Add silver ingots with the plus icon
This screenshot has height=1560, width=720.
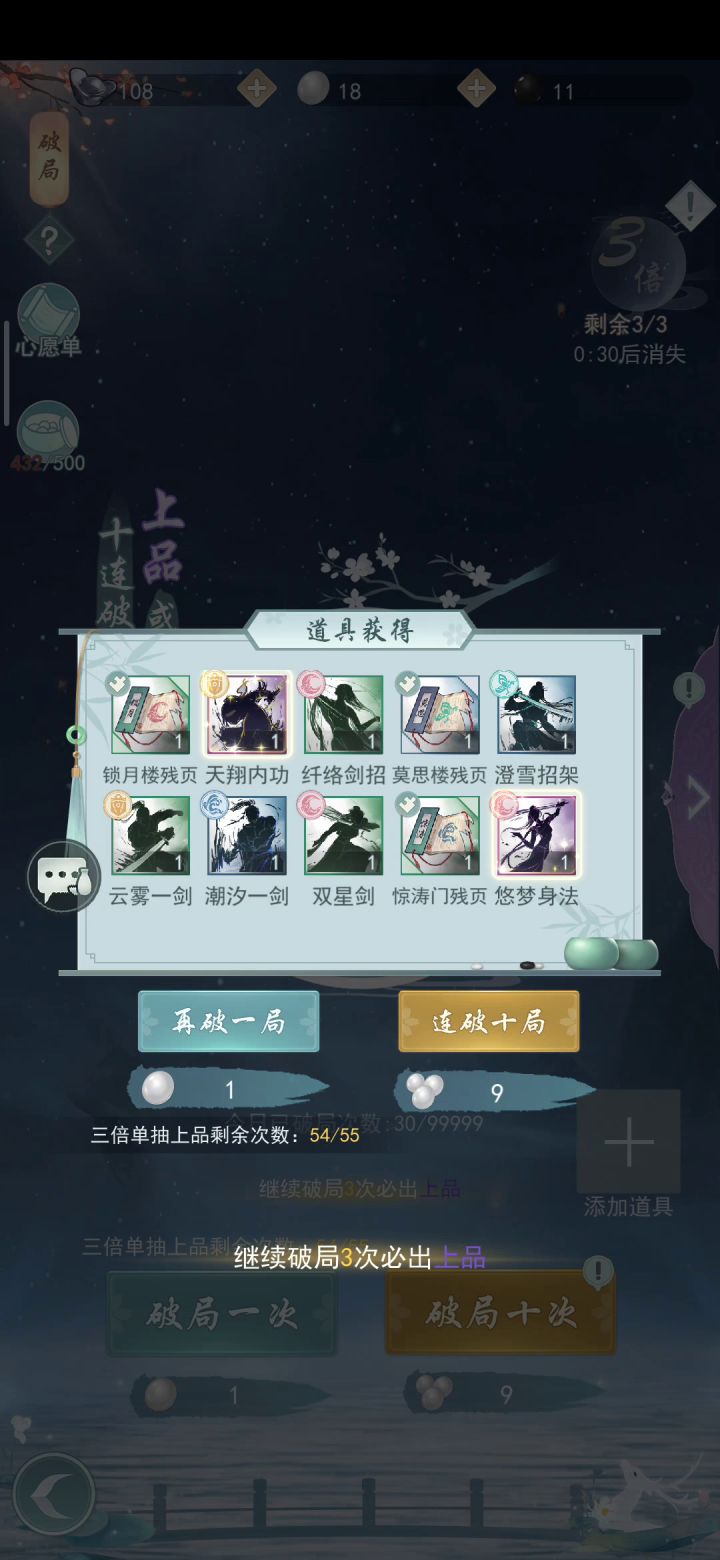257,89
